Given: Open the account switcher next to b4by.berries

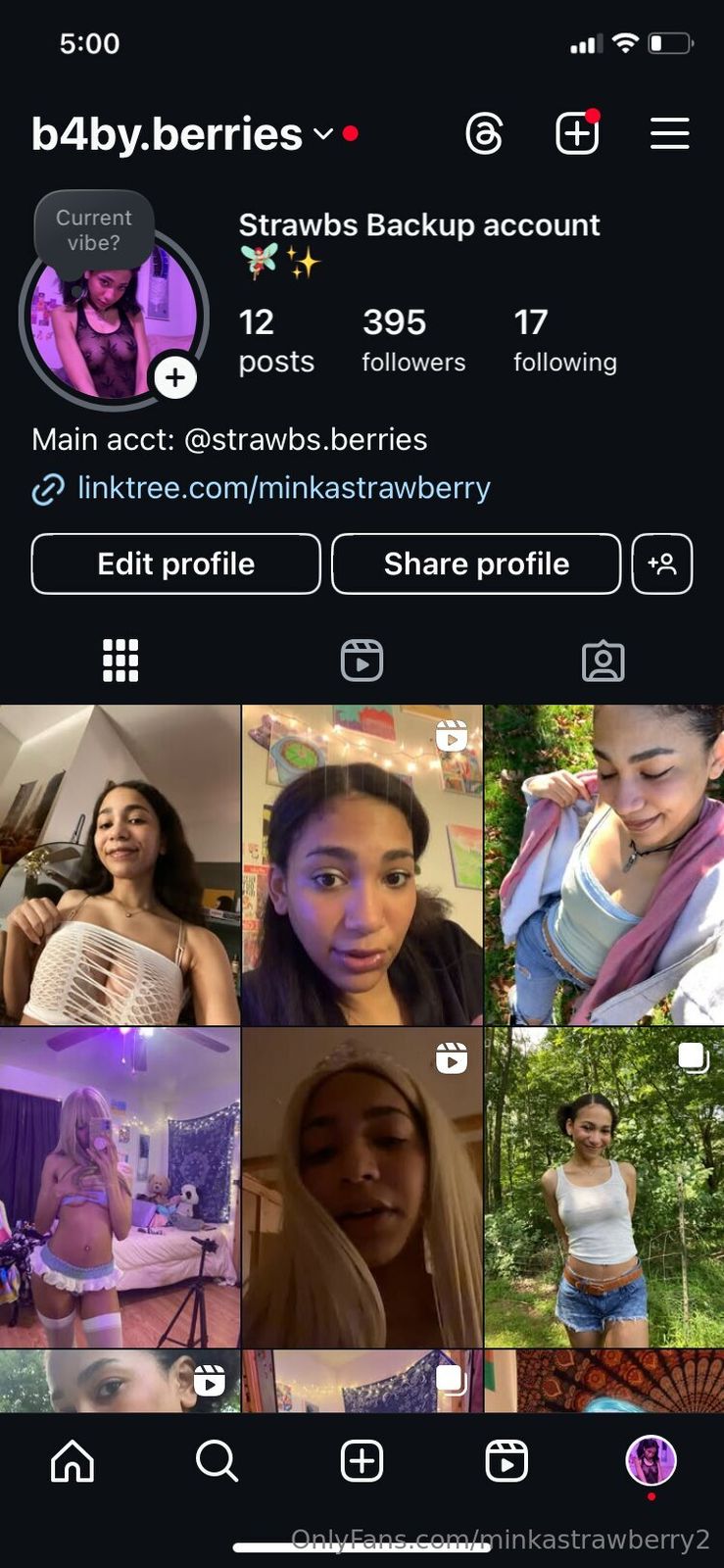Looking at the screenshot, I should click(x=323, y=134).
